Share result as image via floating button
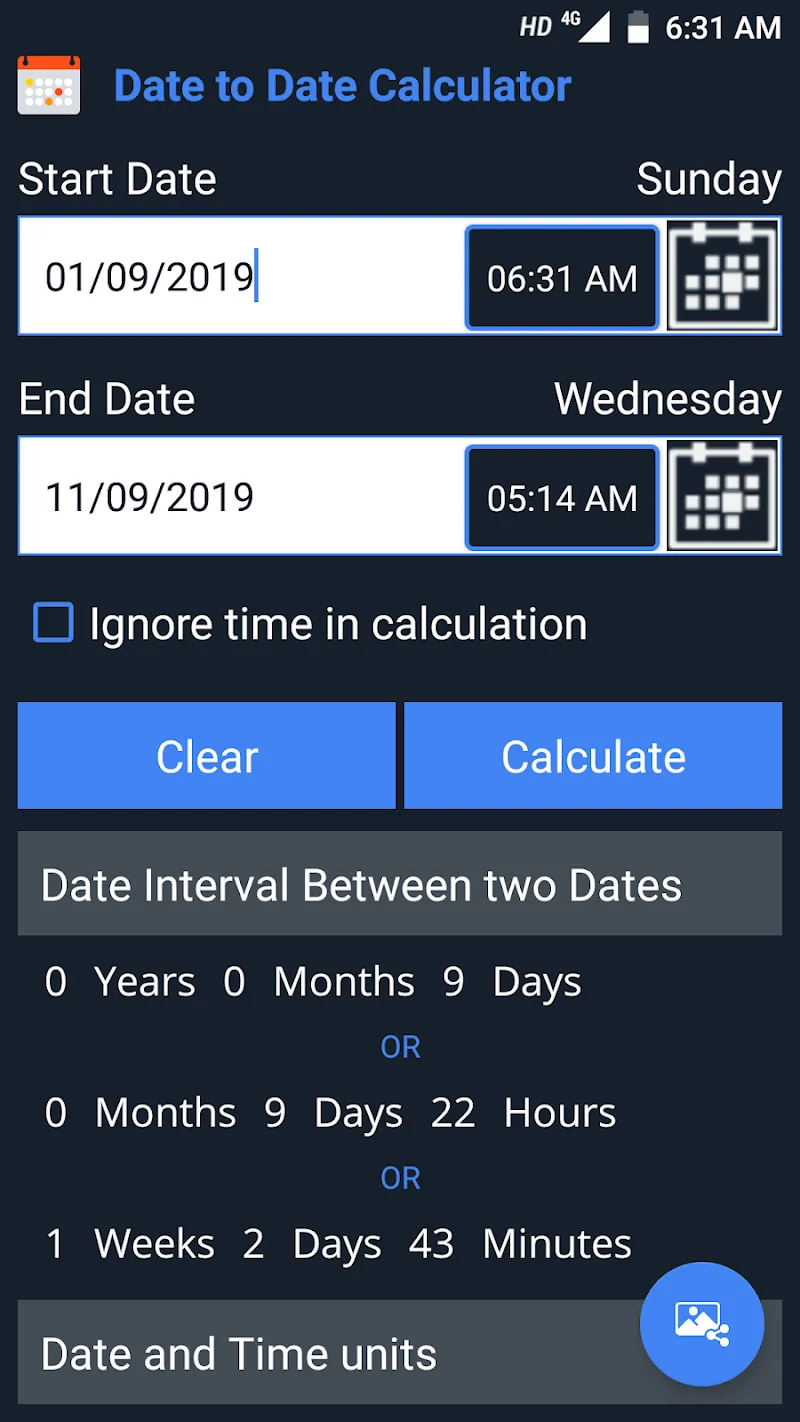Screen dimensions: 800x1422 coord(702,1324)
